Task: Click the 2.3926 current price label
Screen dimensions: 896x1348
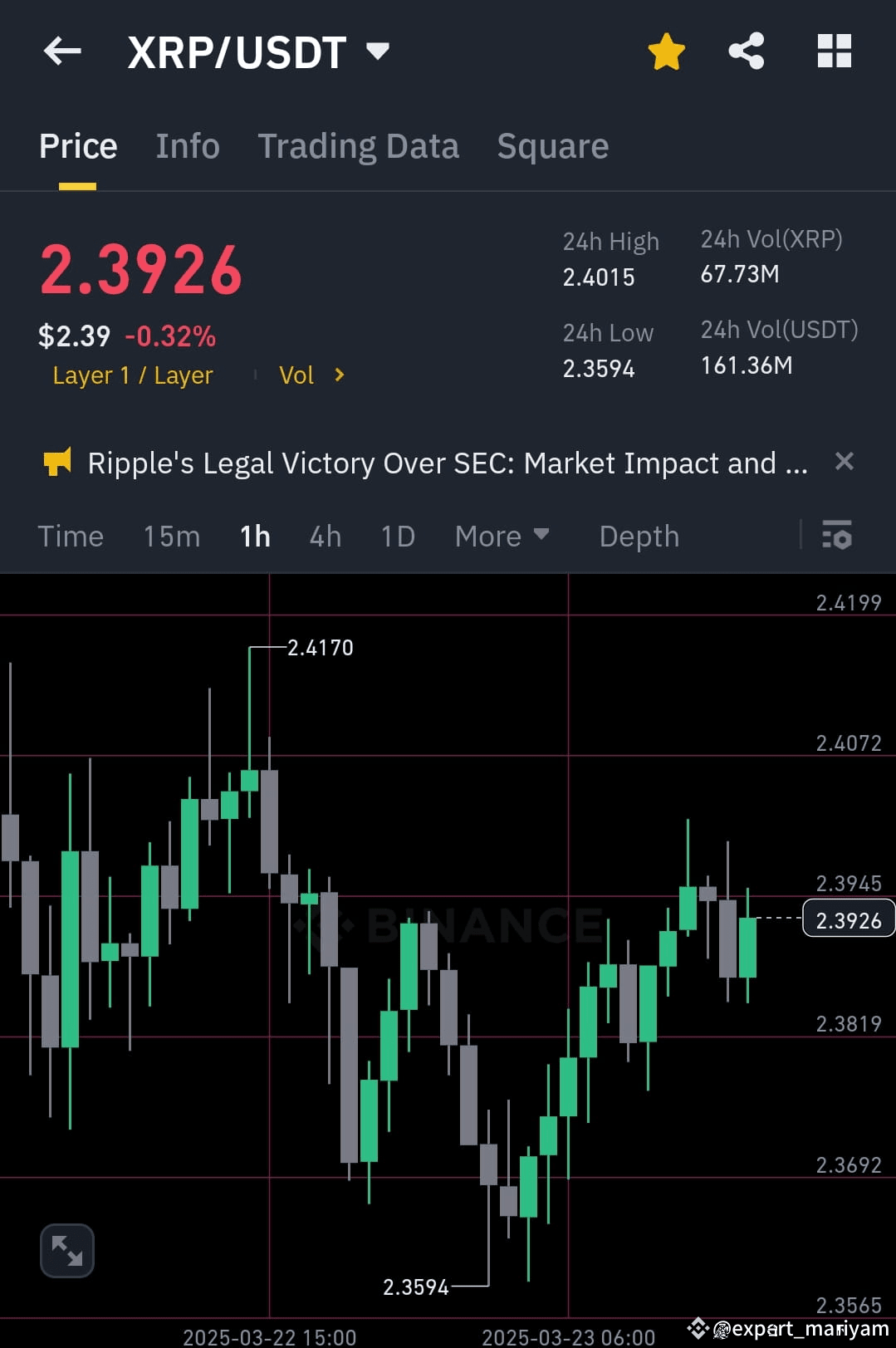Action: tap(847, 918)
